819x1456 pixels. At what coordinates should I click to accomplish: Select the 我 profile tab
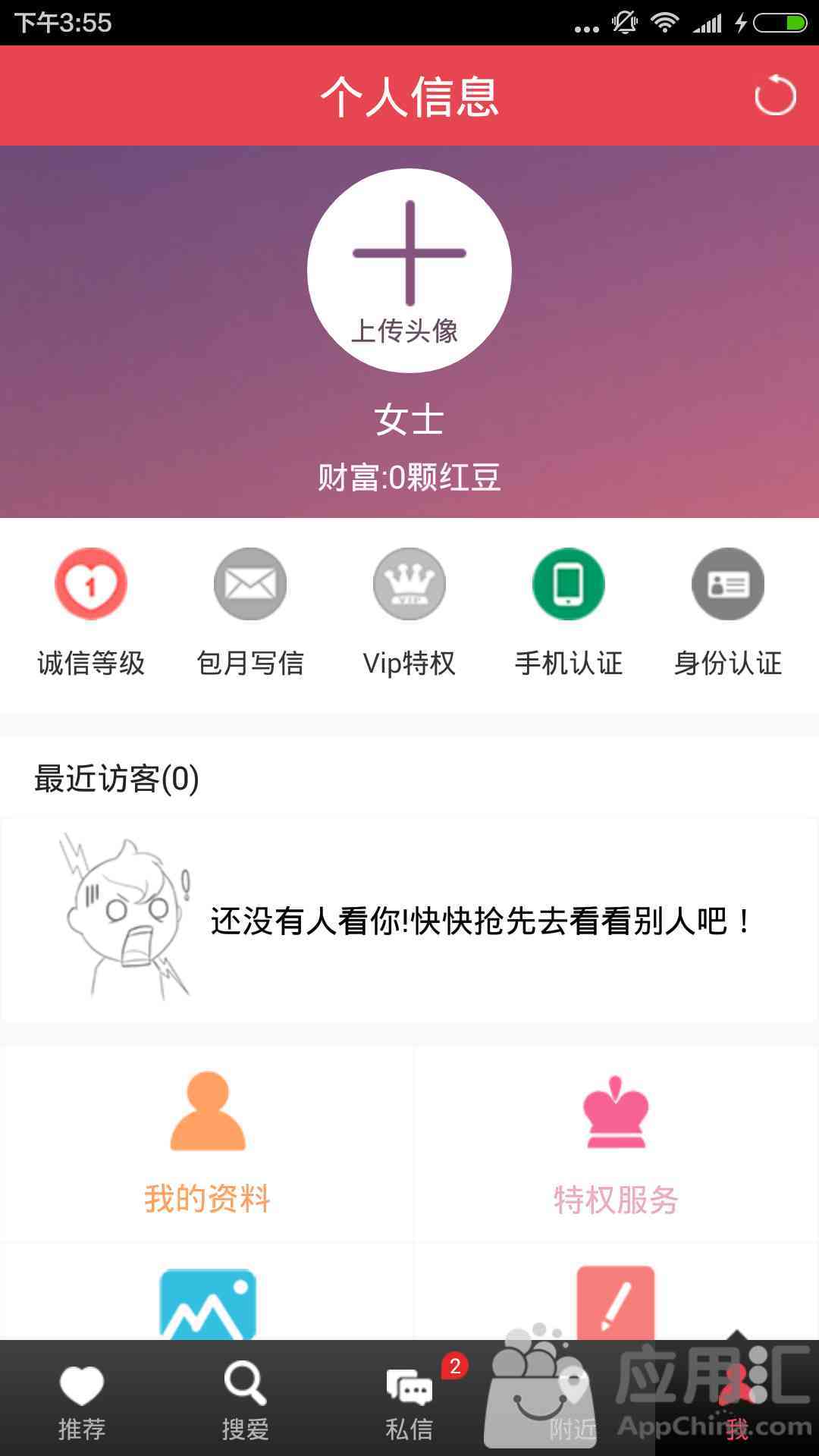pyautogui.click(x=737, y=1401)
